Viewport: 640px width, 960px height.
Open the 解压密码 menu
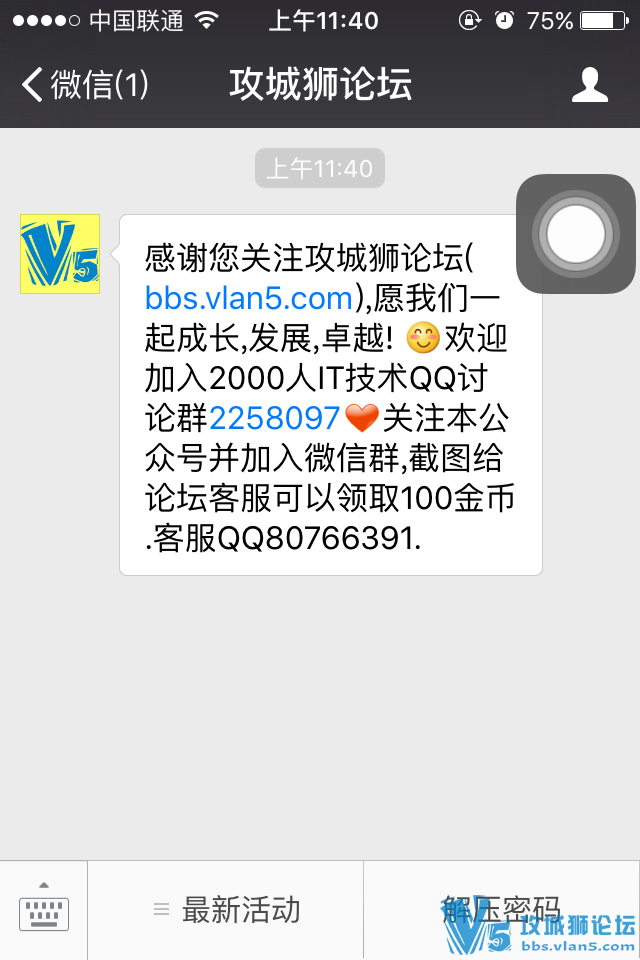click(x=500, y=908)
